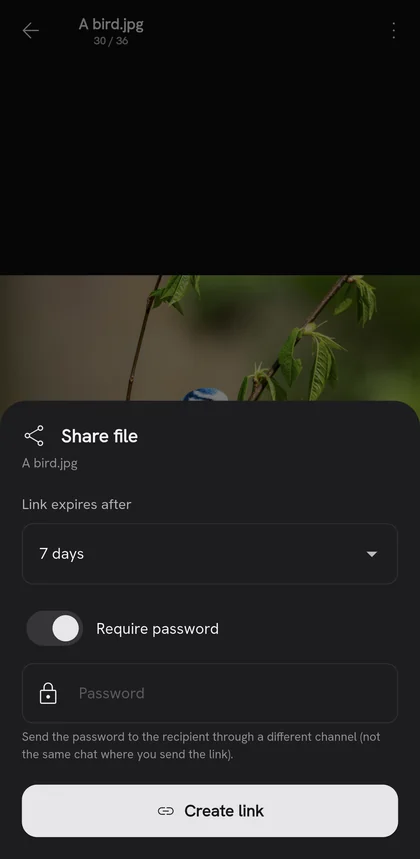
Task: Turn off the Require password switch
Action: (x=55, y=628)
